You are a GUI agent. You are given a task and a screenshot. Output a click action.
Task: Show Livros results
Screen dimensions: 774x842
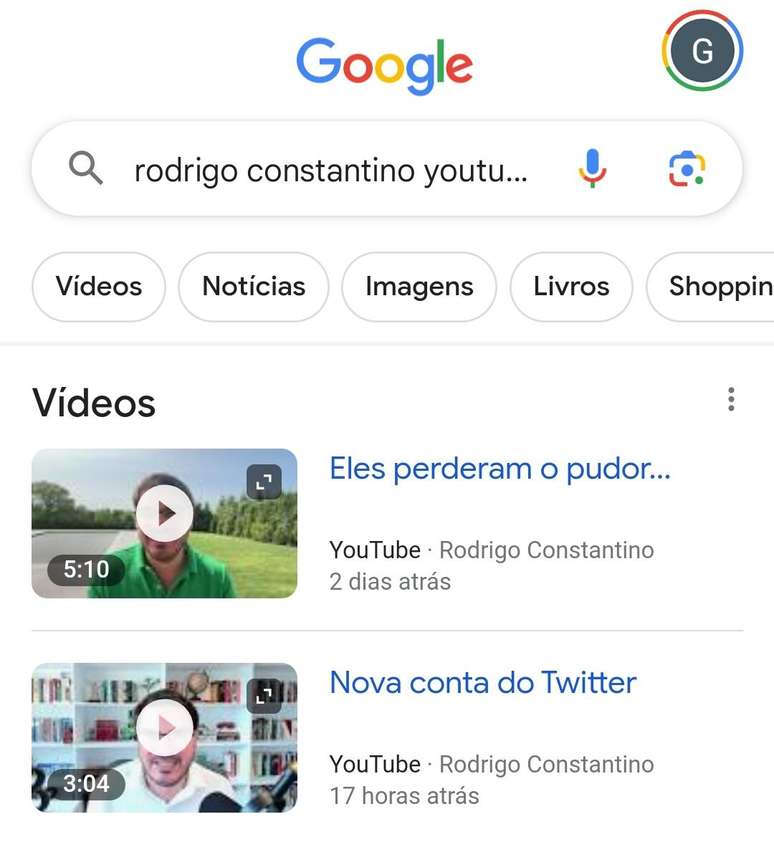coord(571,287)
